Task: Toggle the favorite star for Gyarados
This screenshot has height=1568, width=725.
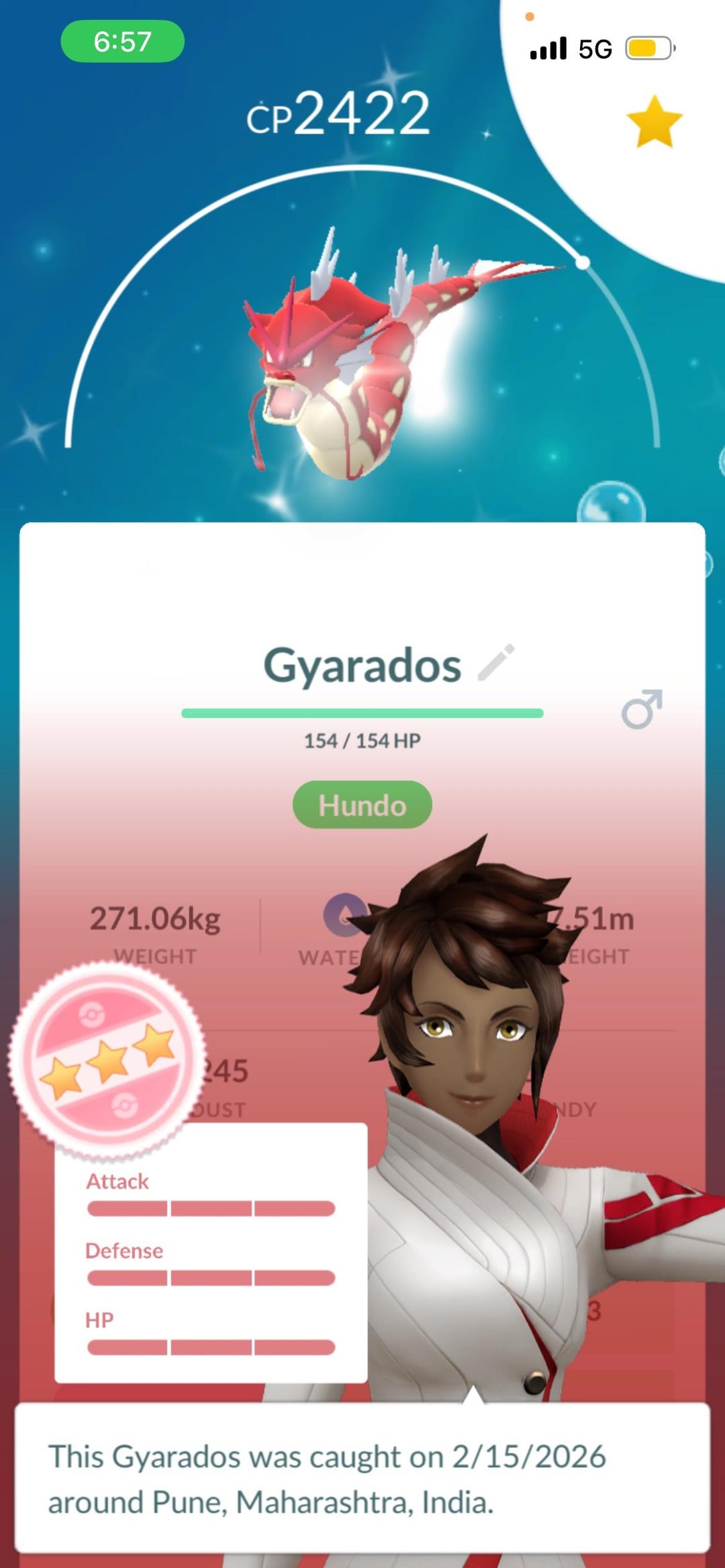Action: pos(654,121)
